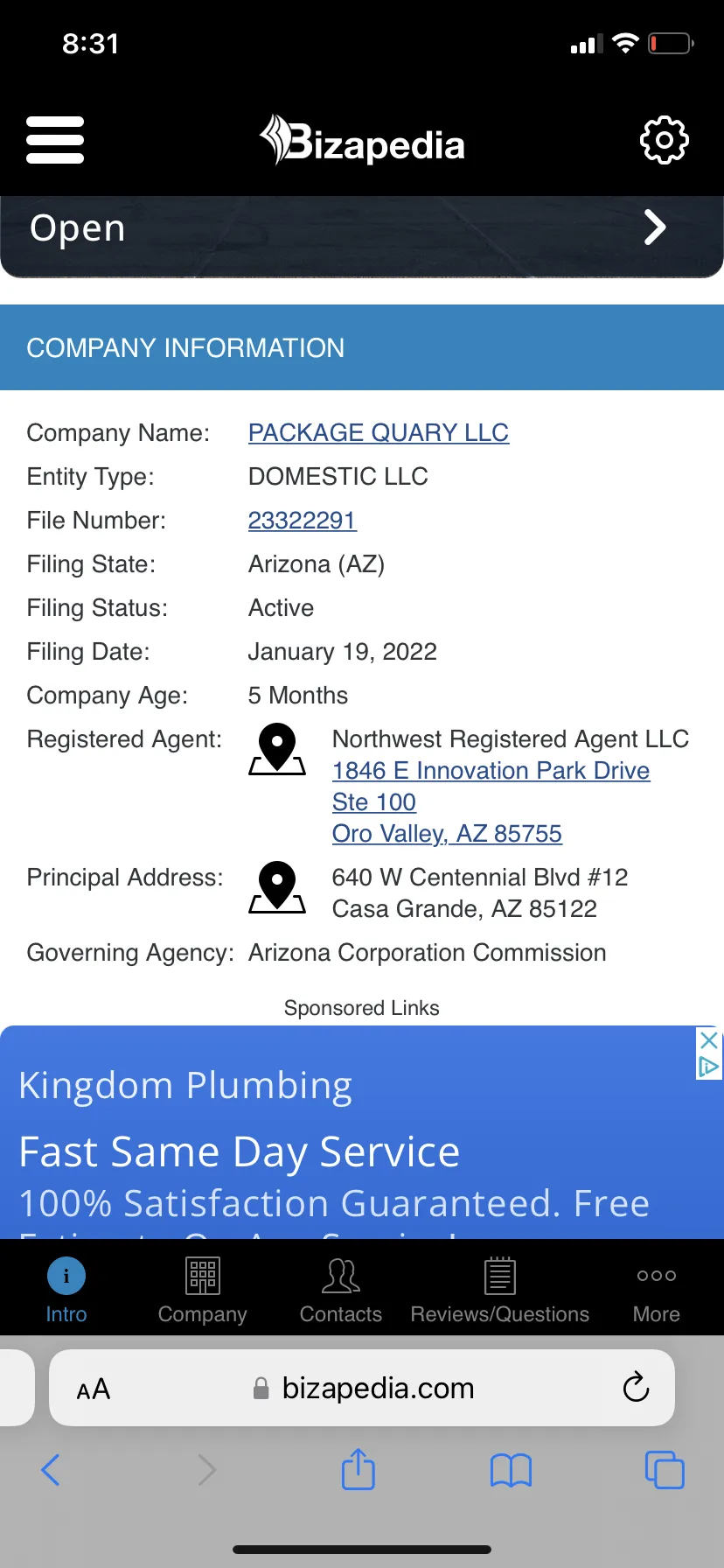Open the Kingdom Plumbing sponsored ad
This screenshot has height=1568, width=724.
pyautogui.click(x=350, y=1137)
